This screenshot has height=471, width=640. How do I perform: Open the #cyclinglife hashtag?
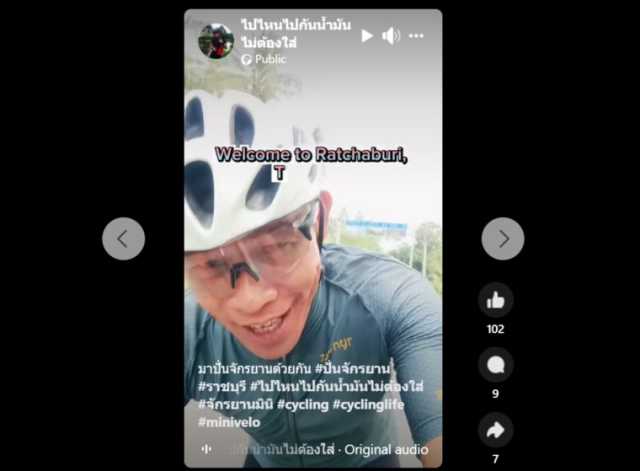(x=373, y=404)
